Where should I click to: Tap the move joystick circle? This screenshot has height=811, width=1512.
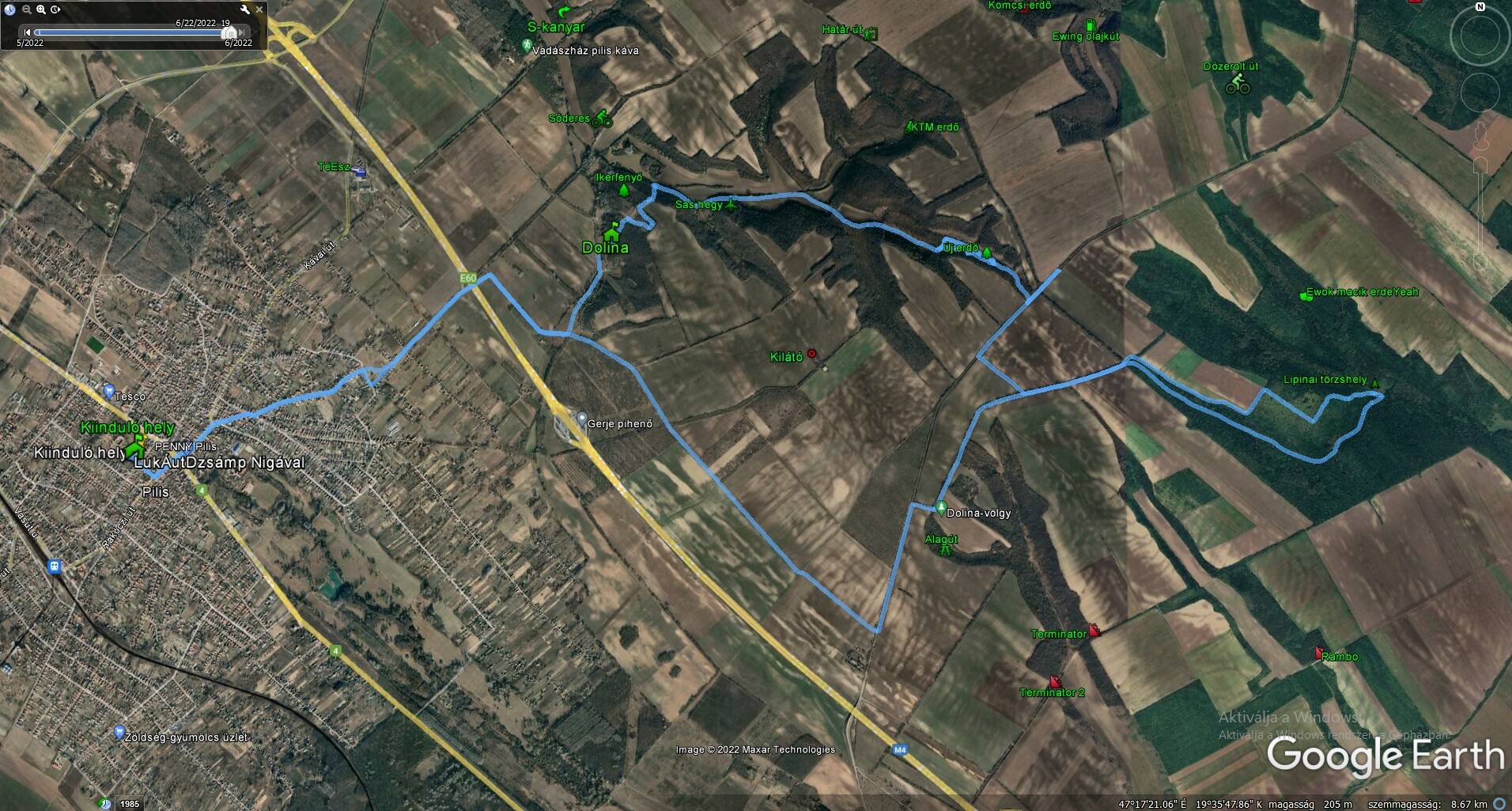point(1480,93)
